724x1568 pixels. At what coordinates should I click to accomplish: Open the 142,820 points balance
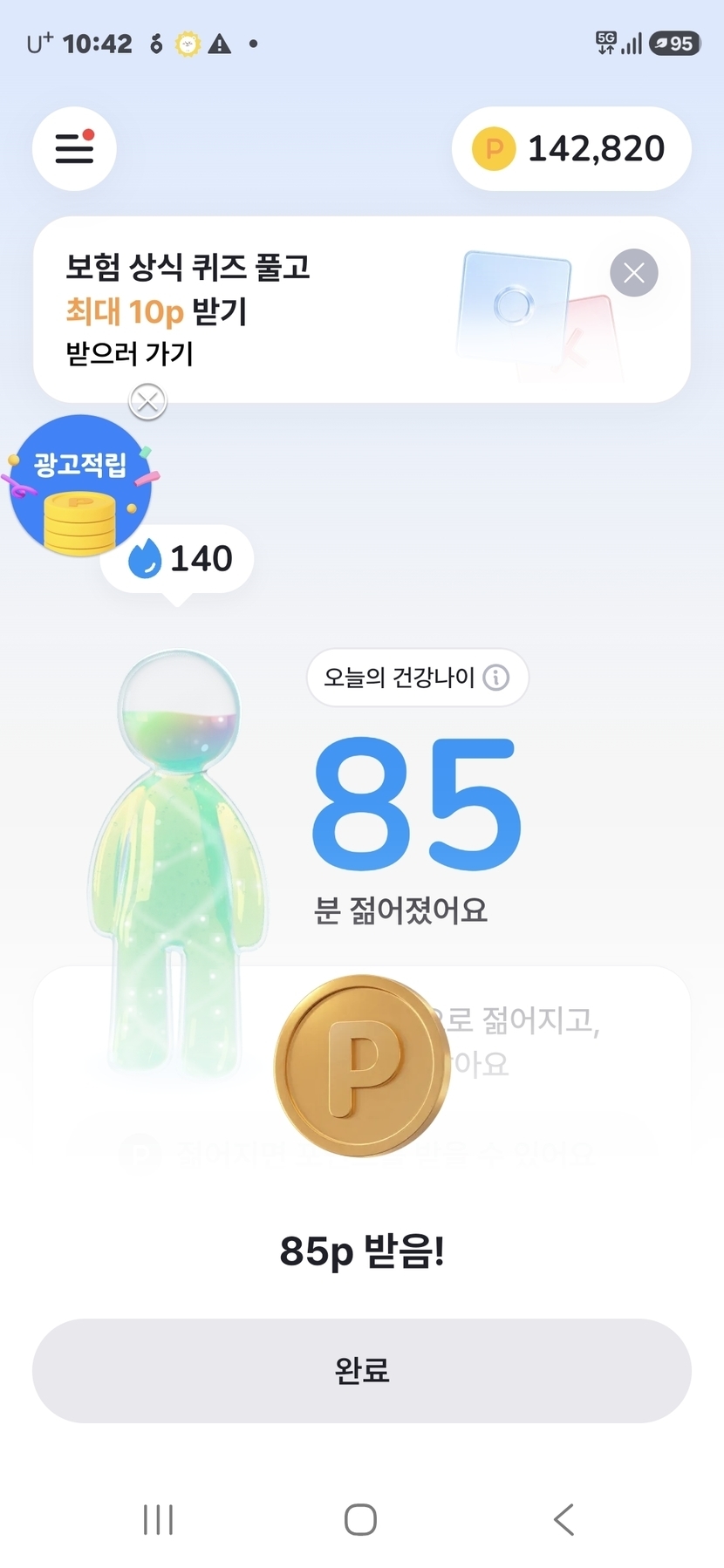tap(571, 148)
